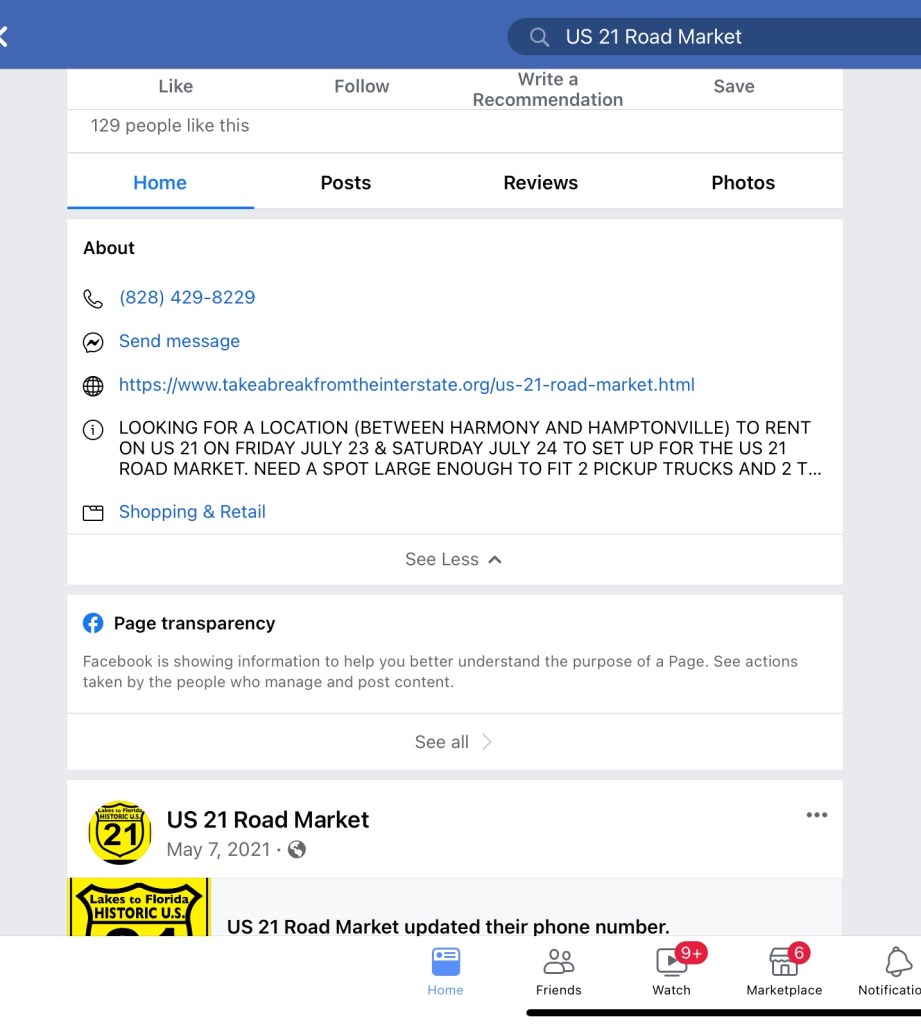
Task: See all Page transparency details
Action: 453,742
